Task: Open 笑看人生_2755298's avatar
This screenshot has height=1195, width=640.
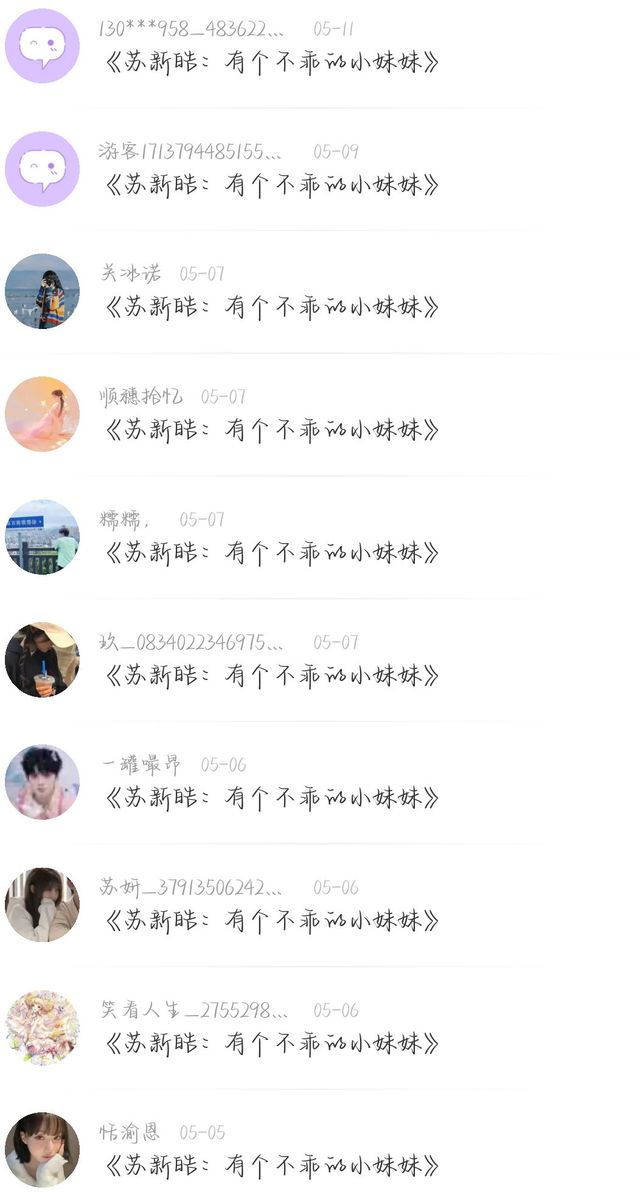Action: tap(42, 1027)
